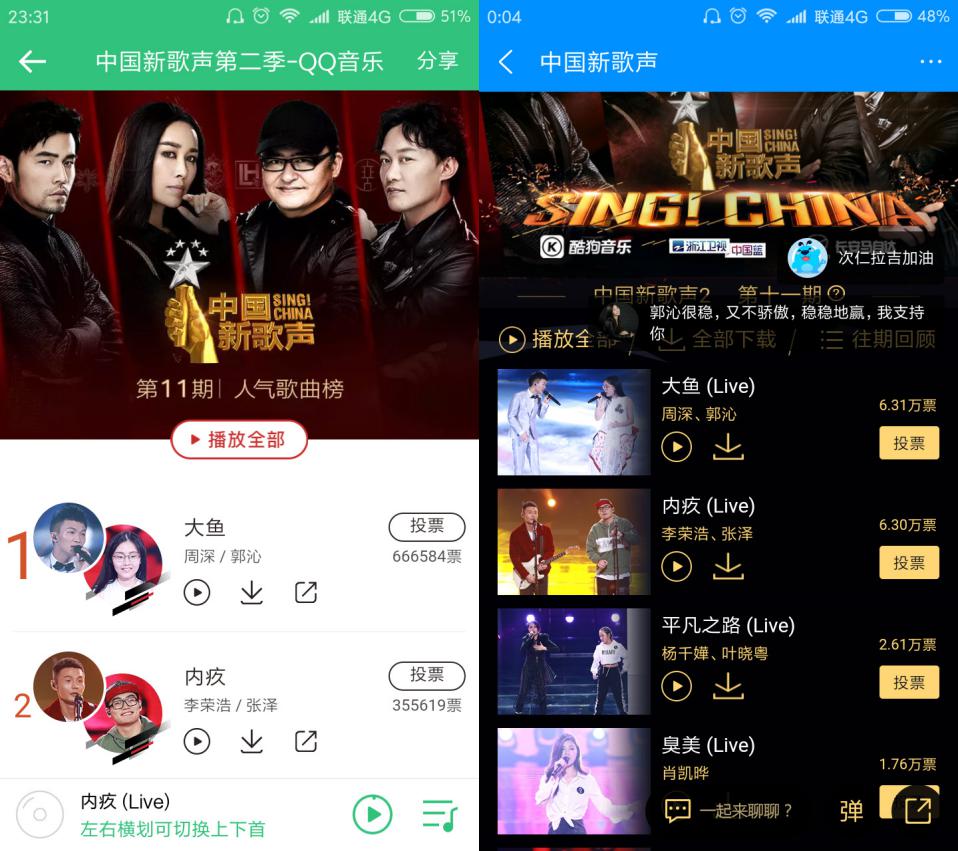958x851 pixels.
Task: Download 大鱼 by 周深 / 郭沁
Action: point(251,592)
